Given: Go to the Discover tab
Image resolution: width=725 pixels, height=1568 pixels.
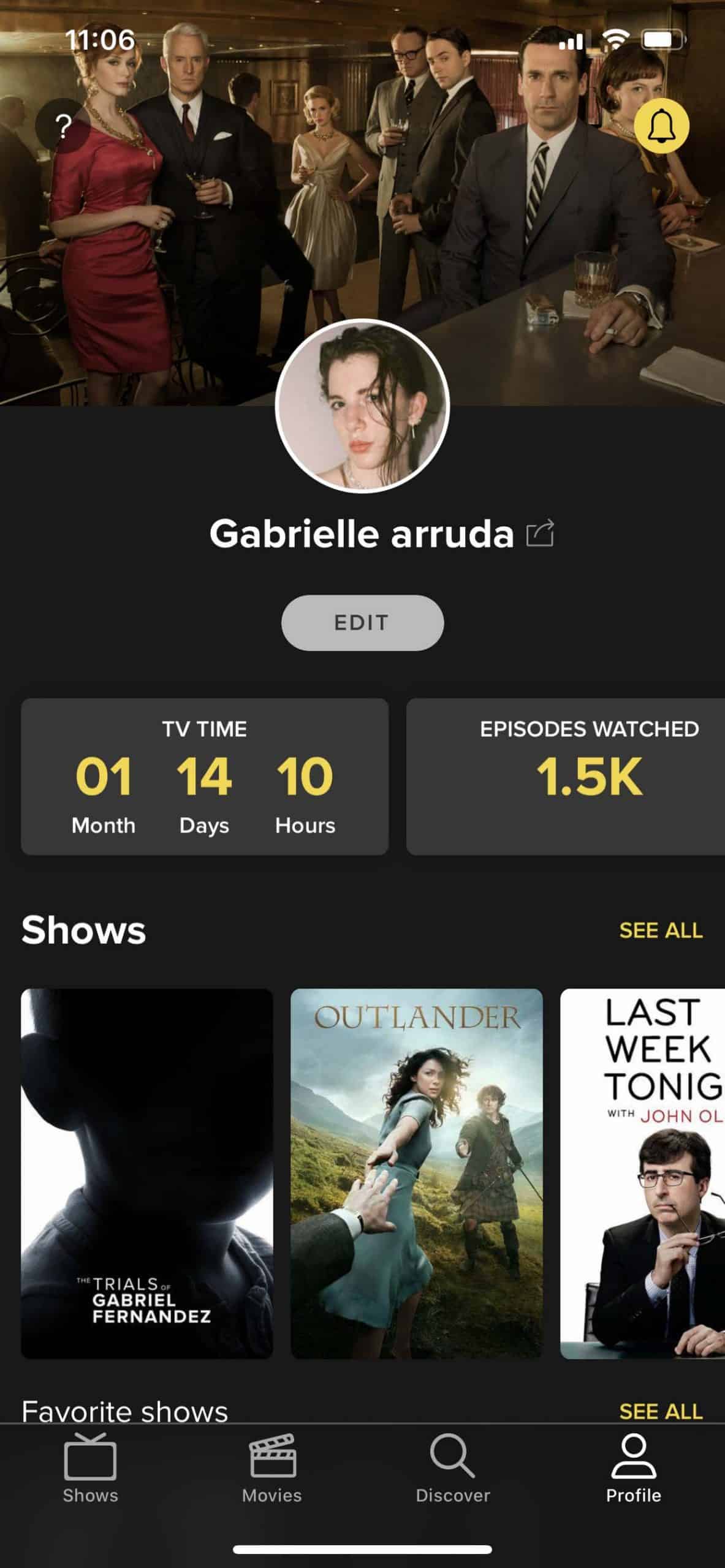Looking at the screenshot, I should 453,1469.
